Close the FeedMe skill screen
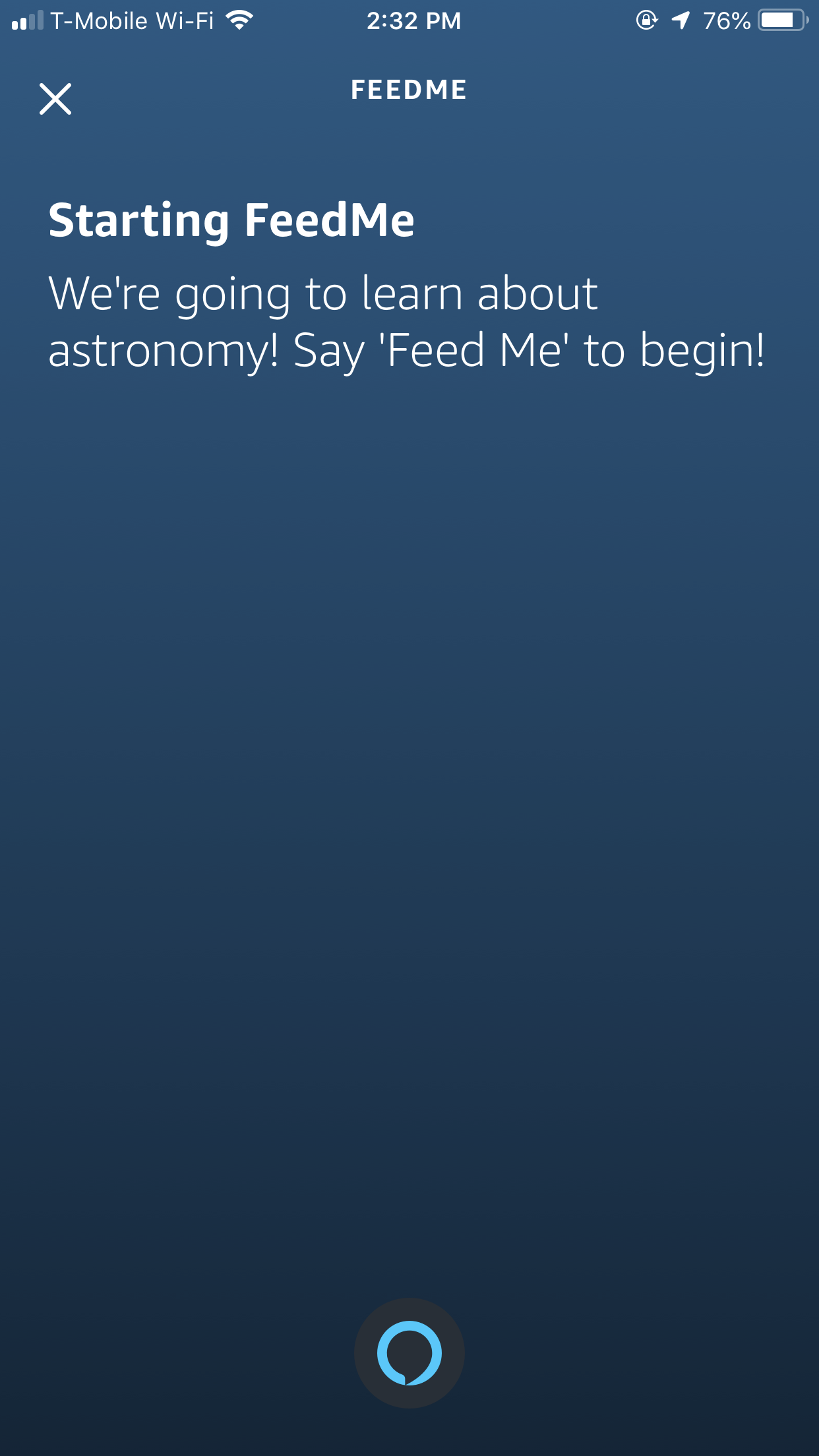The height and width of the screenshot is (1456, 819). (55, 99)
